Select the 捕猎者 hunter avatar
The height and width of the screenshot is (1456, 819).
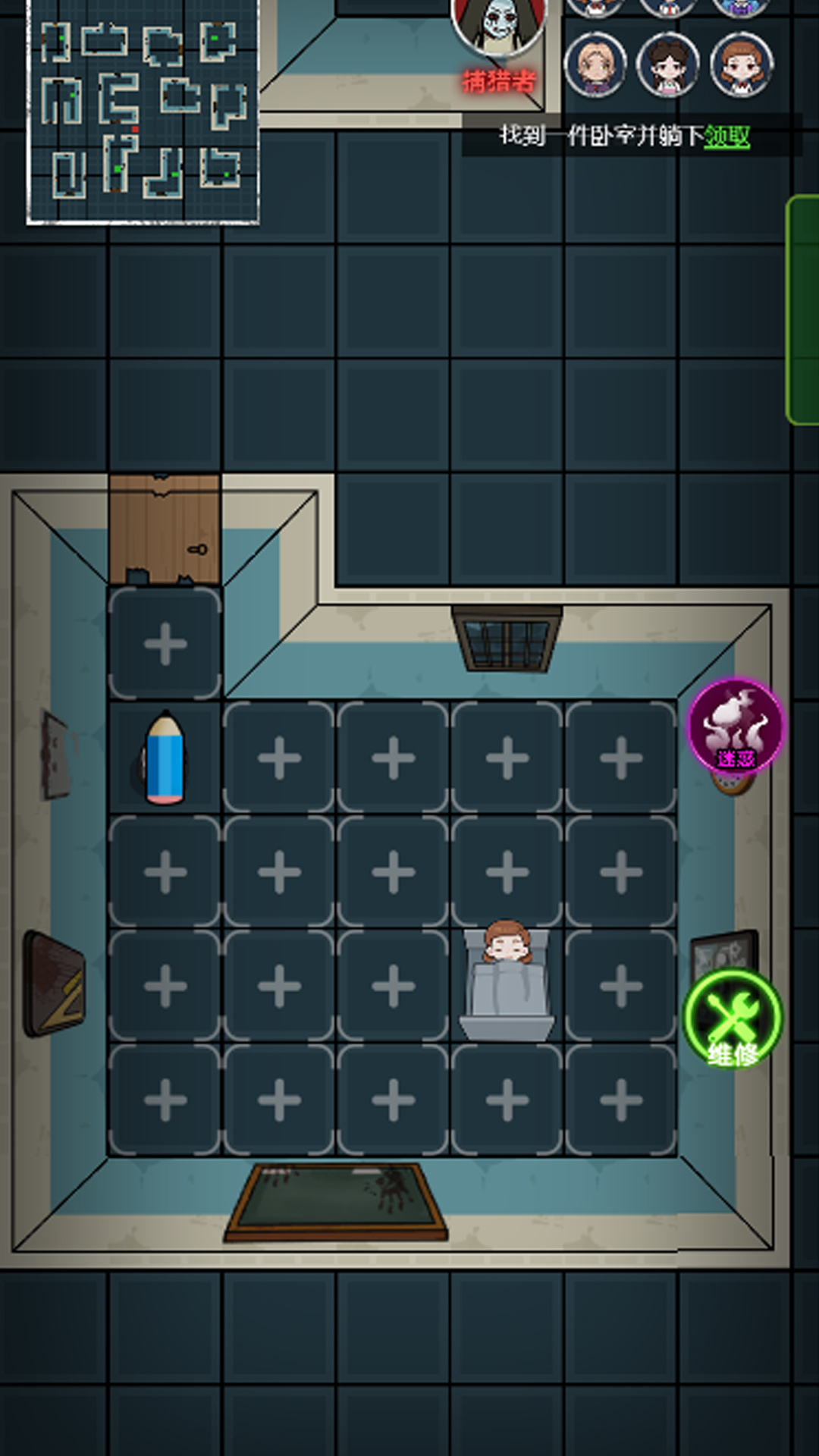tap(498, 30)
